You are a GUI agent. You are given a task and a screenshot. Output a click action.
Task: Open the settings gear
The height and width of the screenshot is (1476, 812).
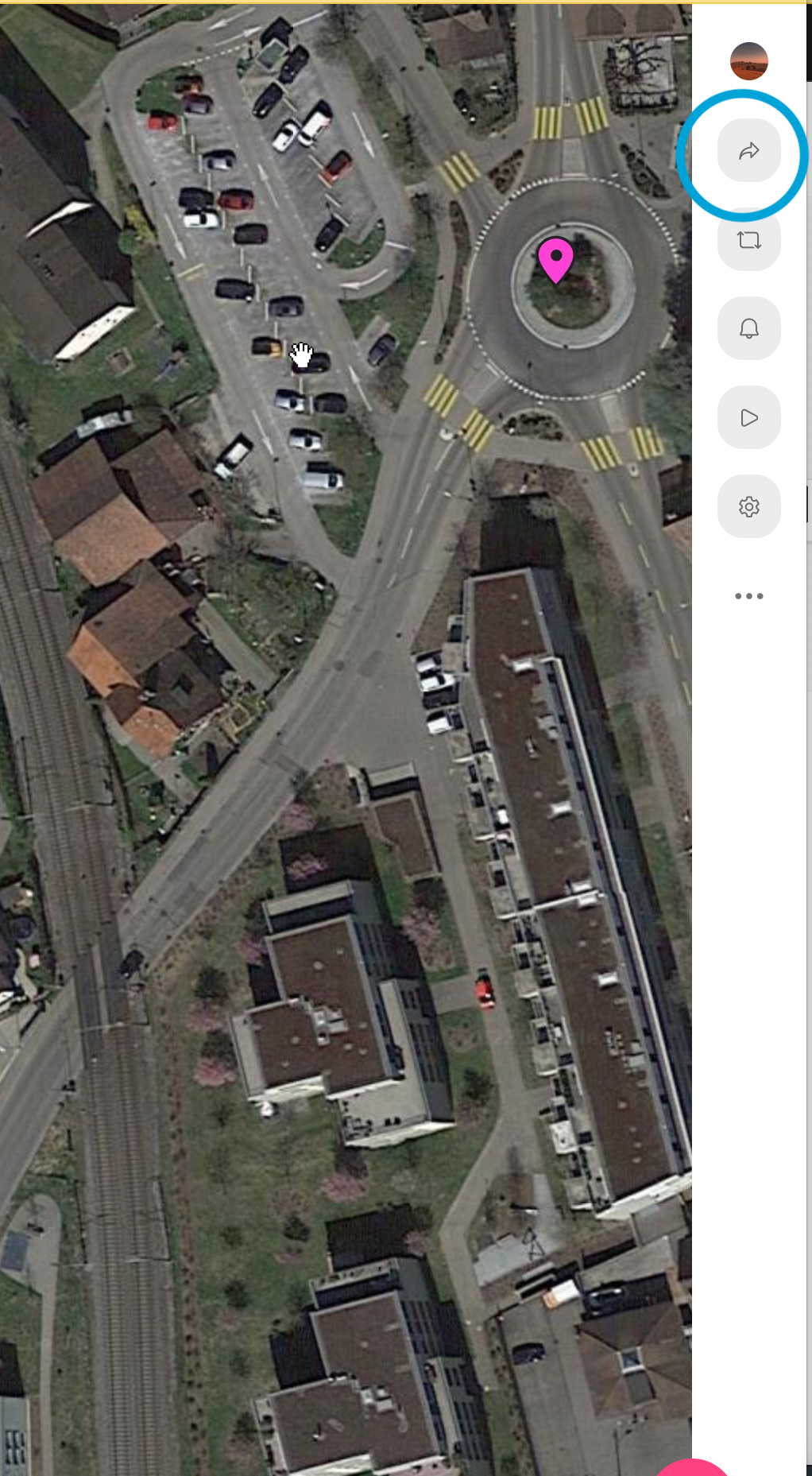click(748, 506)
